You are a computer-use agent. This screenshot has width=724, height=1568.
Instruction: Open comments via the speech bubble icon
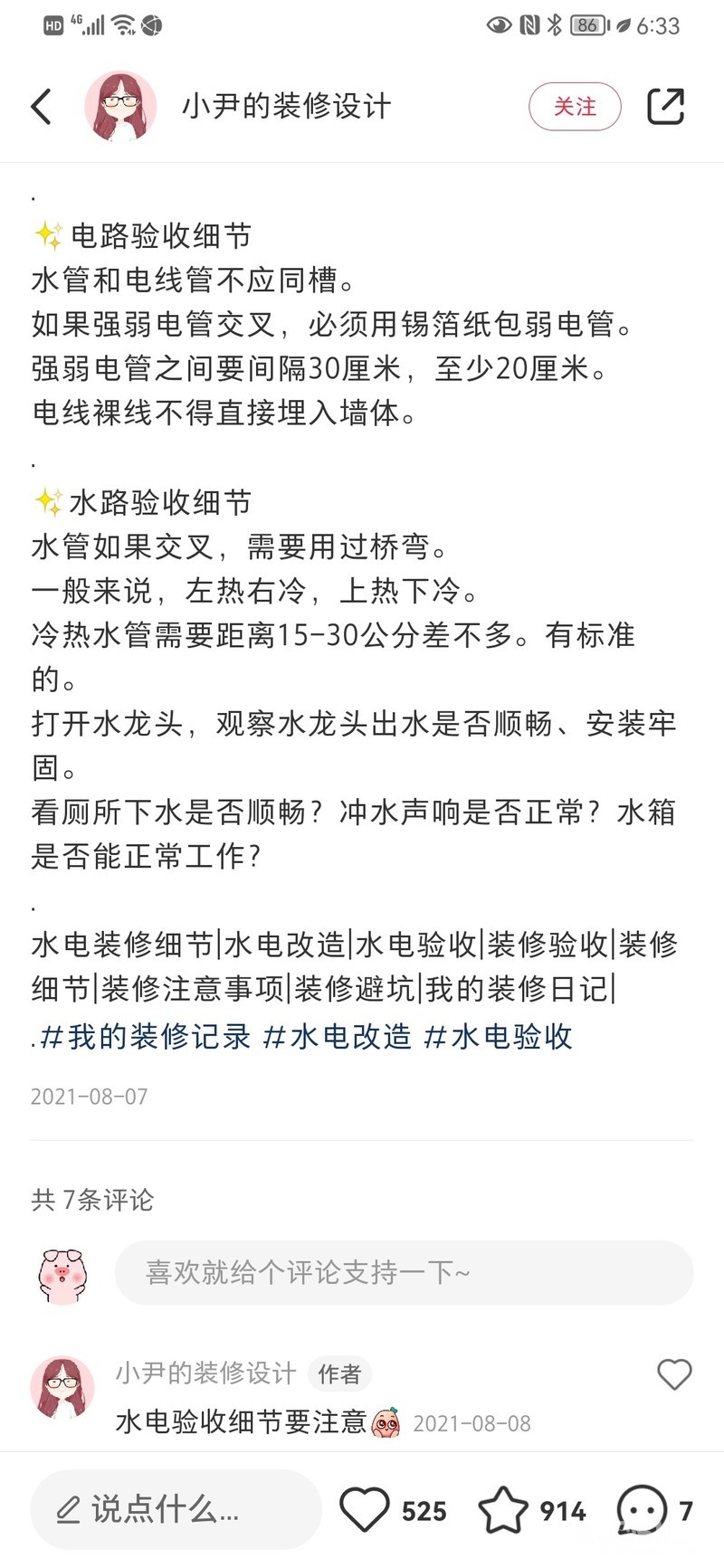[x=642, y=1509]
